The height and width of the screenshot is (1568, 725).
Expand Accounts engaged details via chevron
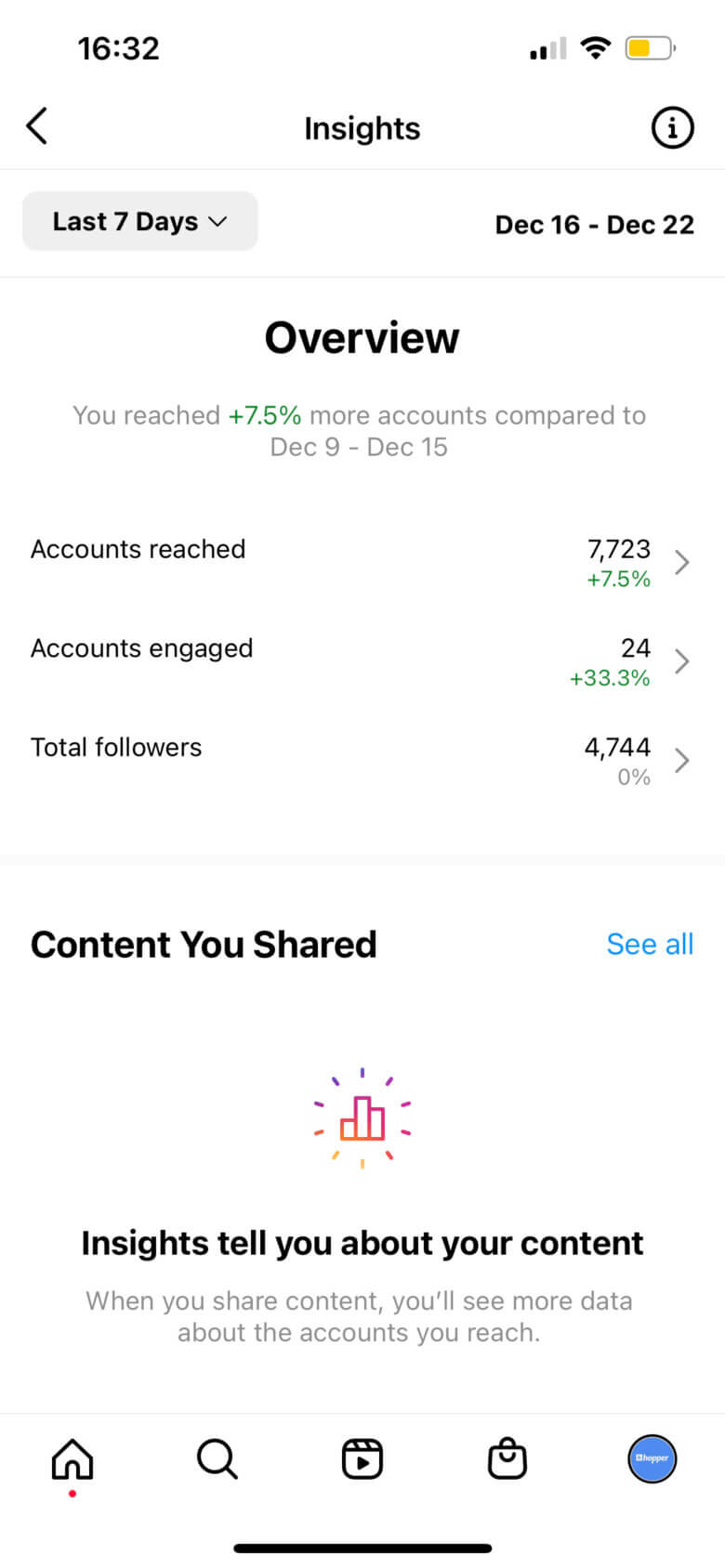[x=683, y=661]
